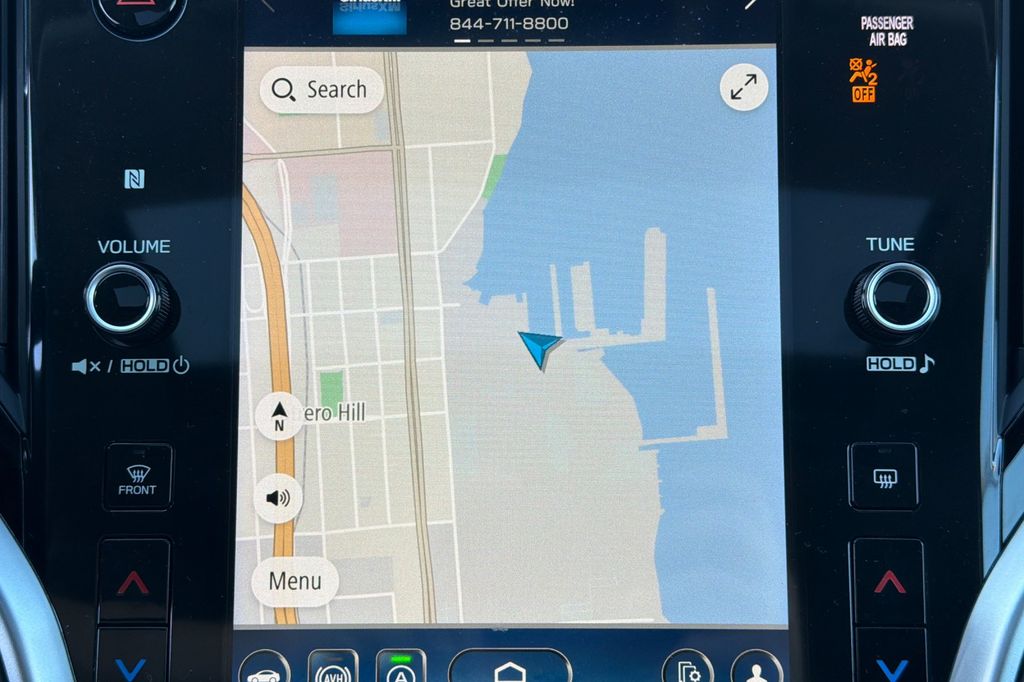1024x682 pixels.
Task: Toggle navigation voice guidance speaker
Action: coord(278,498)
